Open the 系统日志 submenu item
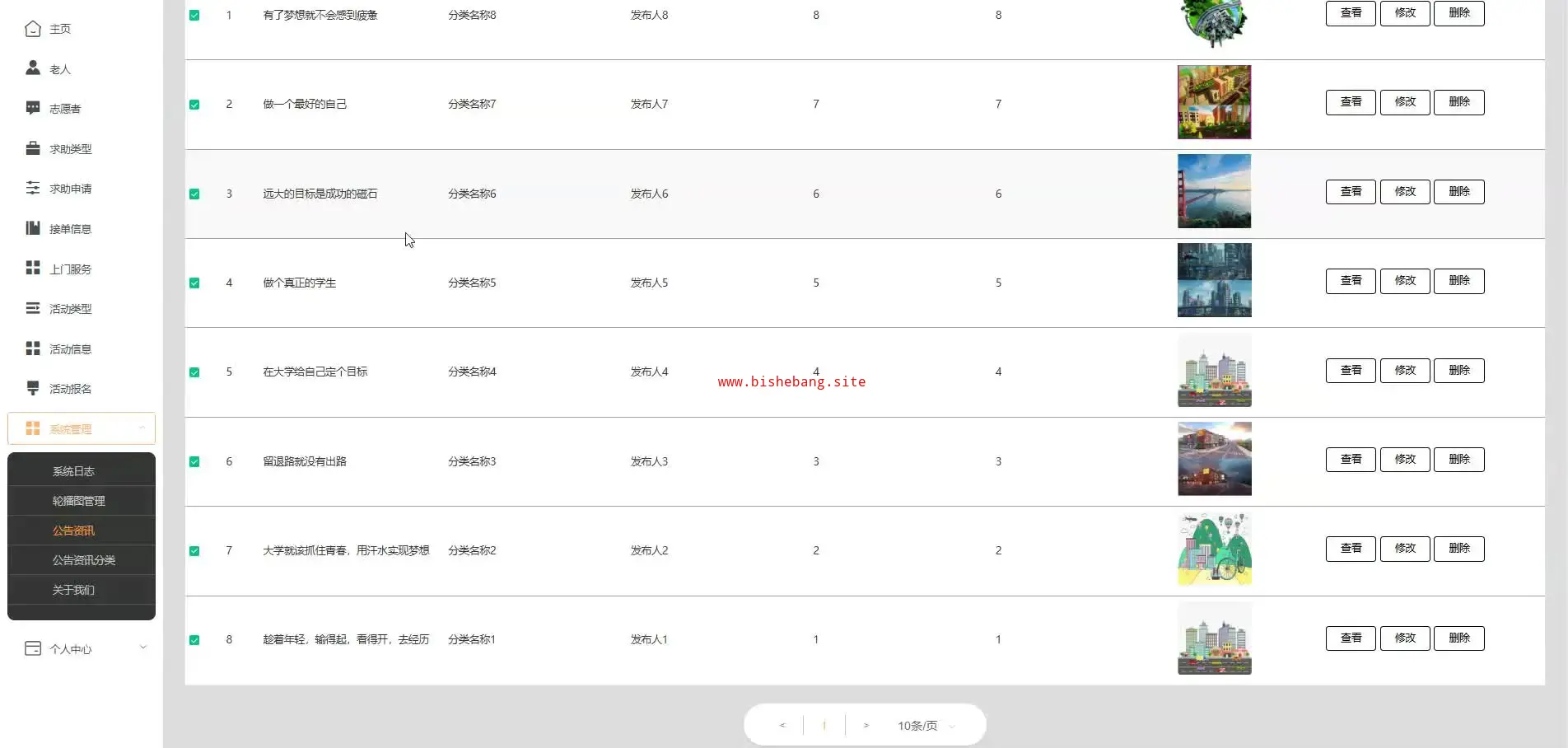The height and width of the screenshot is (748, 1568). 73,471
